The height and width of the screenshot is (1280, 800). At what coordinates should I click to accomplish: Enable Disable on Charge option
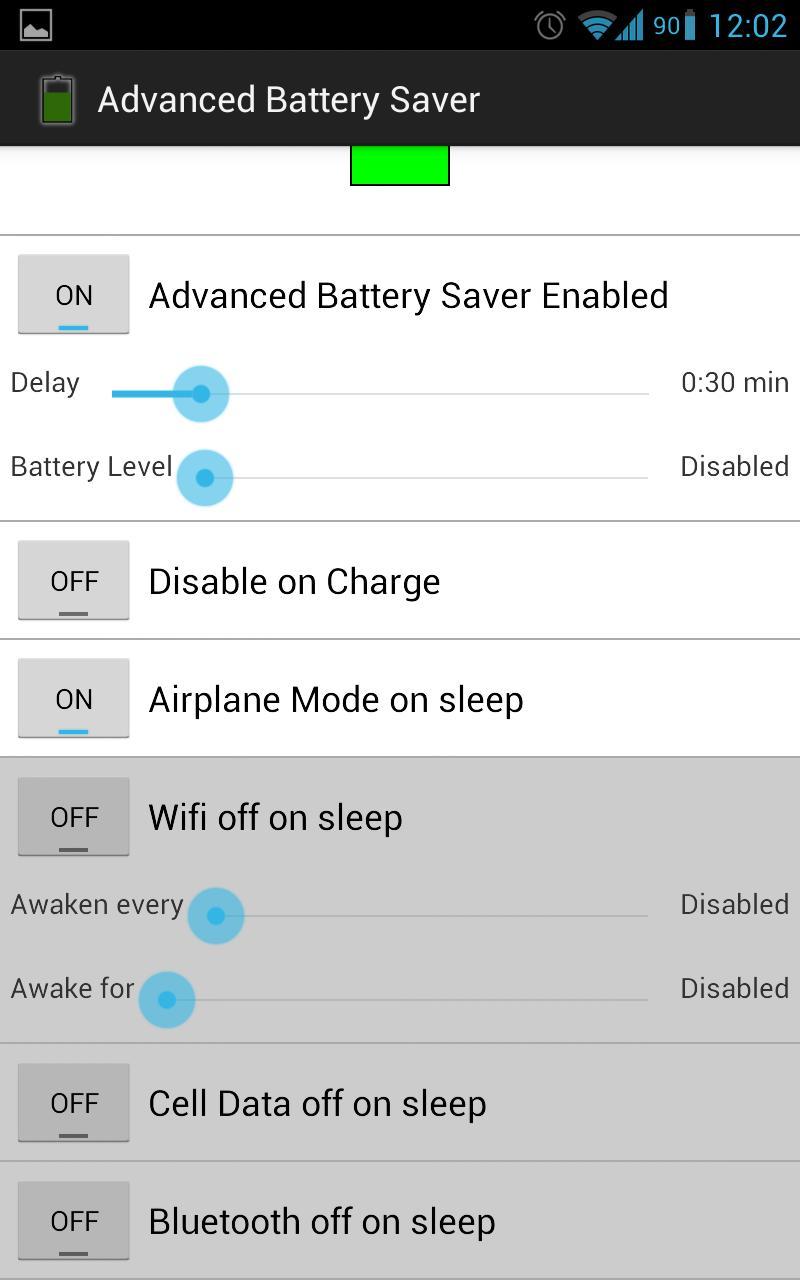[x=73, y=580]
